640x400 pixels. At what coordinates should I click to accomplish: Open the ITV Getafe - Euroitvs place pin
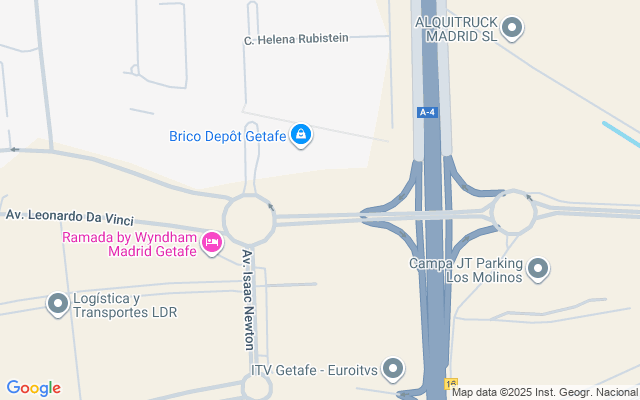[393, 370]
